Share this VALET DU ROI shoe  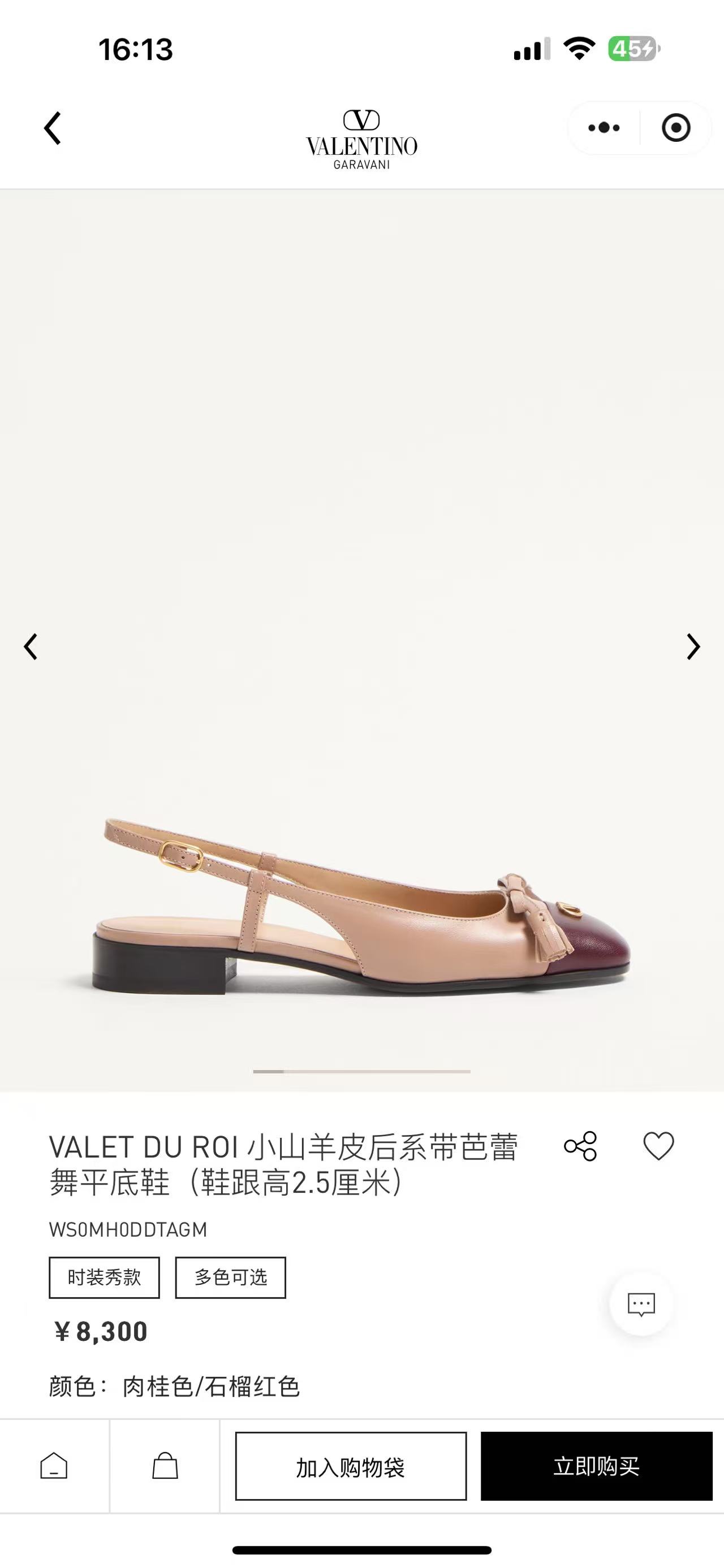pyautogui.click(x=580, y=1146)
